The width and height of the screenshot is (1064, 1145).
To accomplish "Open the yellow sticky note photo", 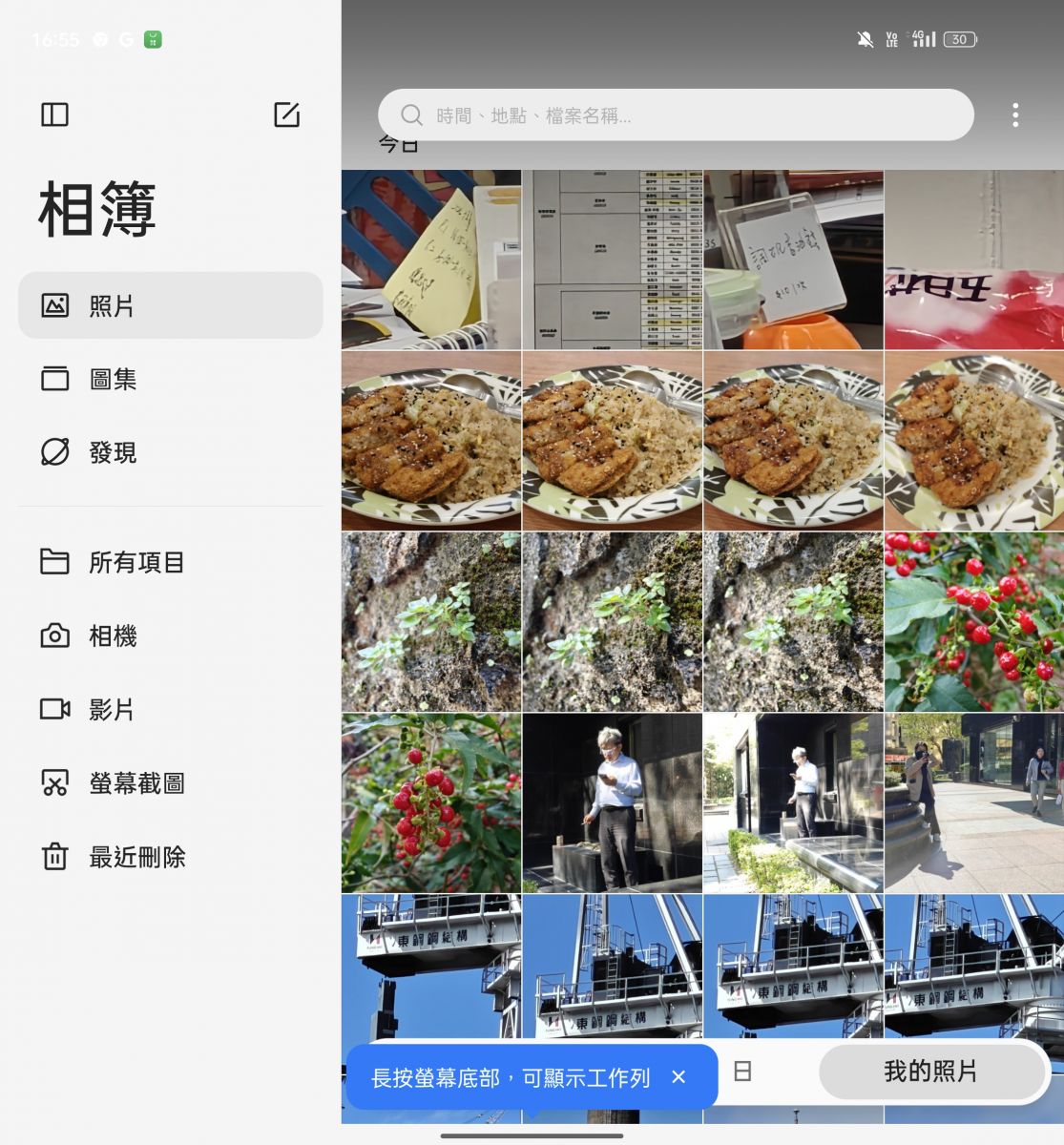I will pos(430,260).
